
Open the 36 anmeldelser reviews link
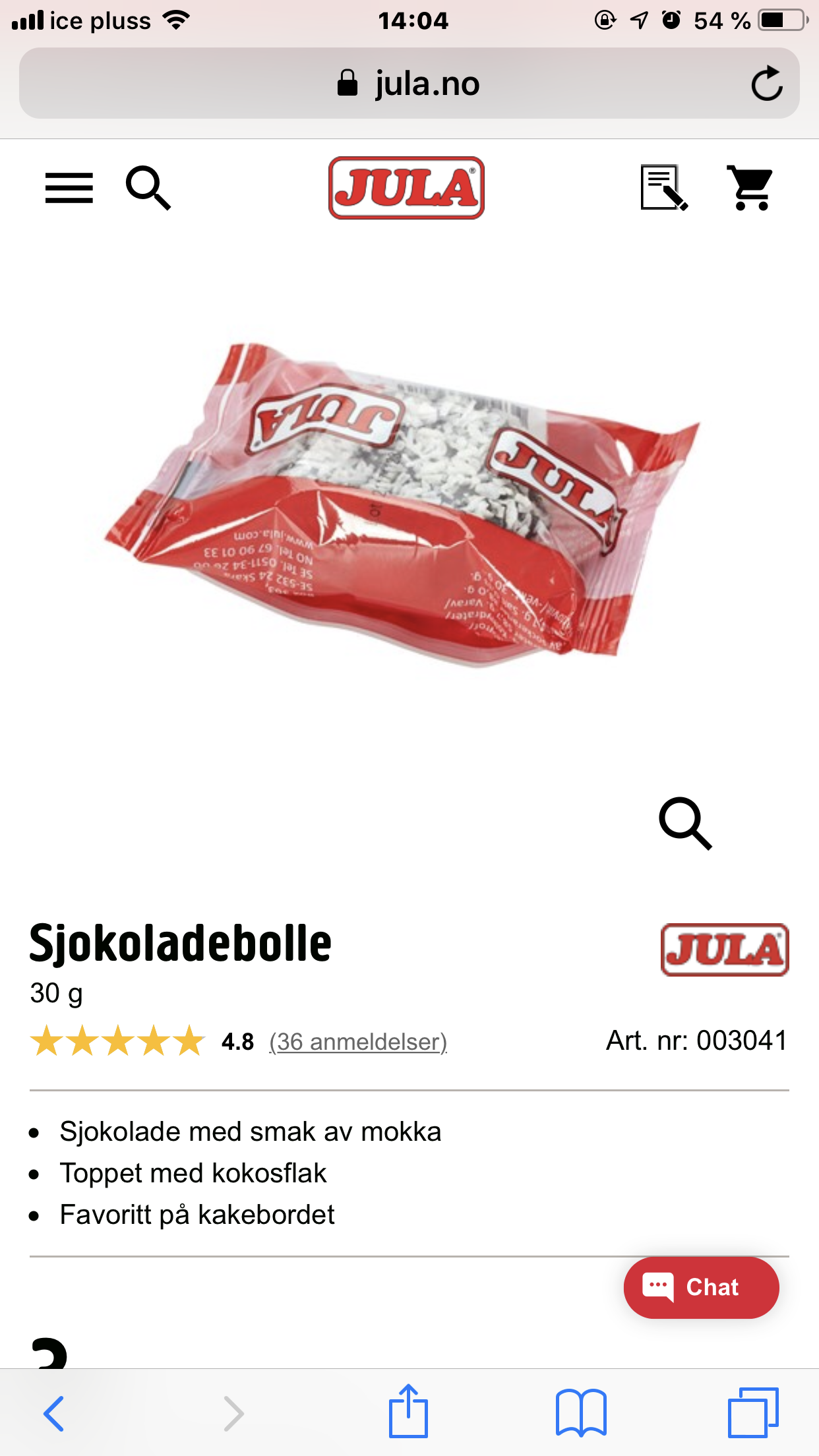click(358, 1042)
